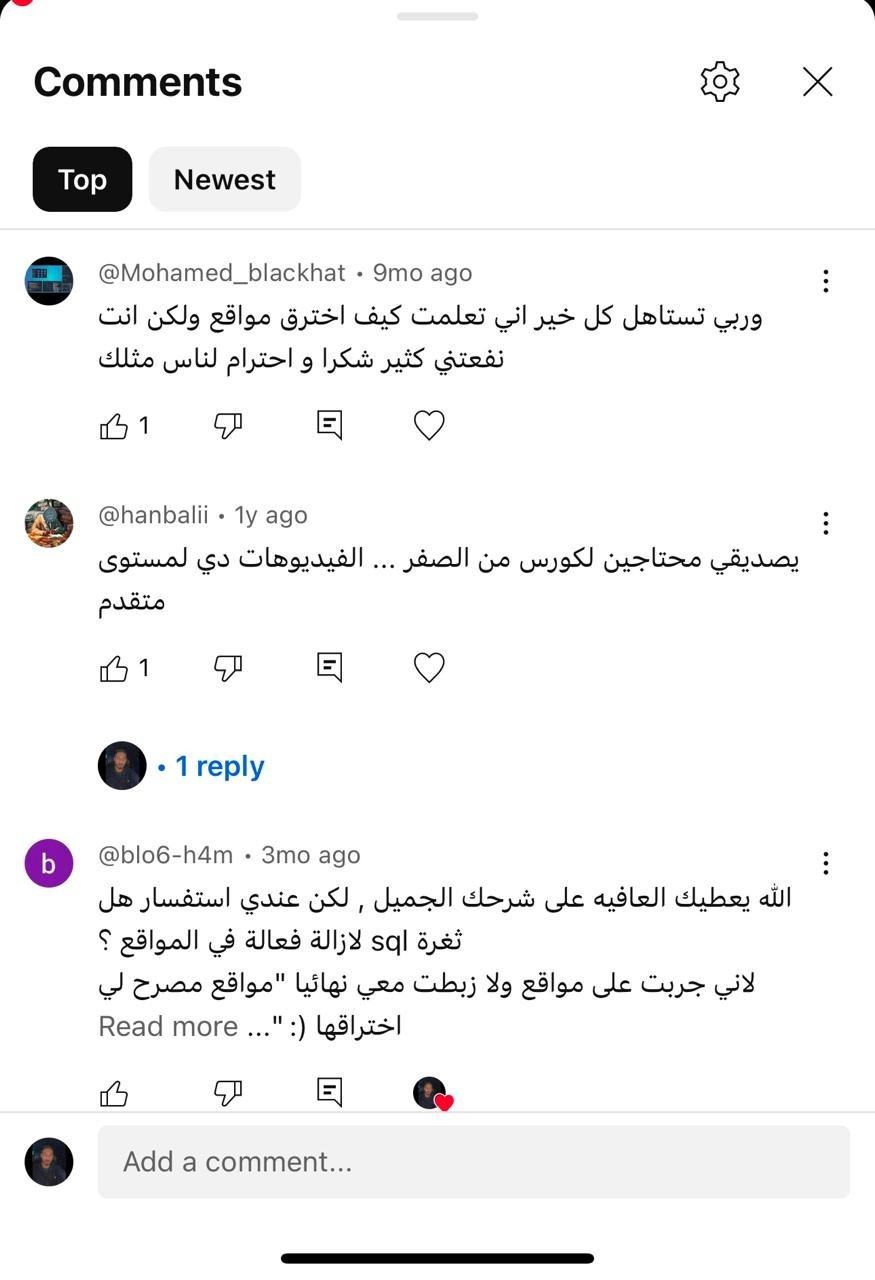Screen dimensions: 875x1280
Task: Open @blo6-h4m's profile avatar
Action: (49, 863)
